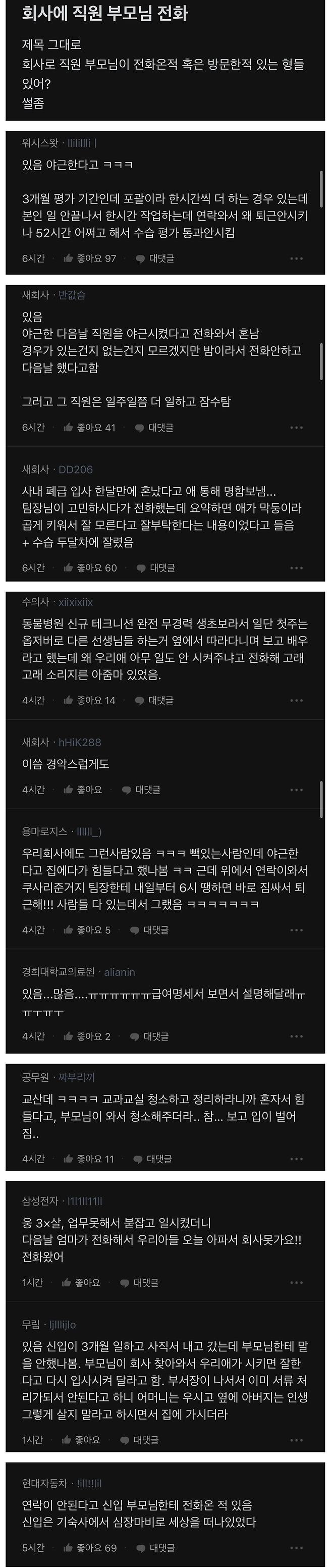Image resolution: width=332 pixels, height=1568 pixels.
Task: Like the 워시스왓 comment with 97 likes
Action: point(89,258)
